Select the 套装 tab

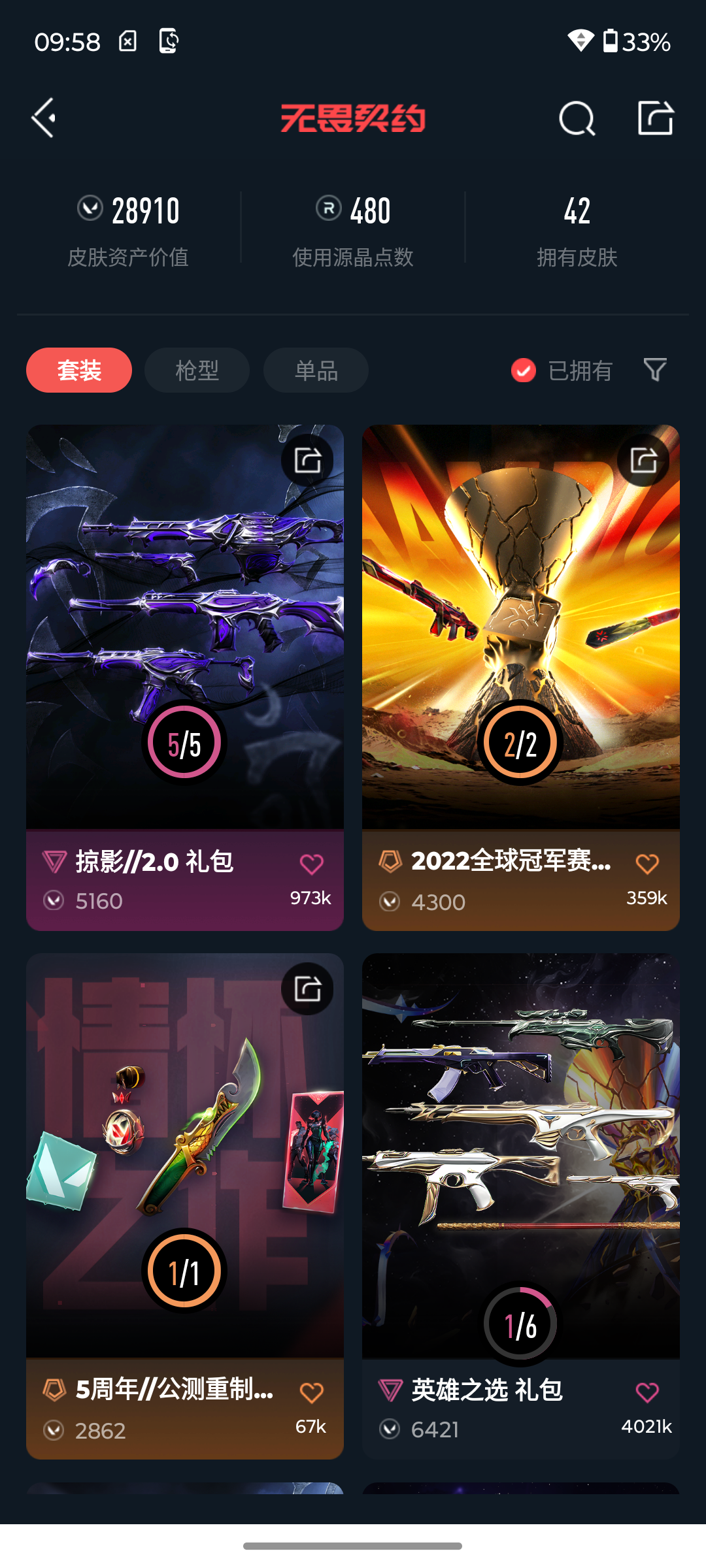pyautogui.click(x=79, y=370)
